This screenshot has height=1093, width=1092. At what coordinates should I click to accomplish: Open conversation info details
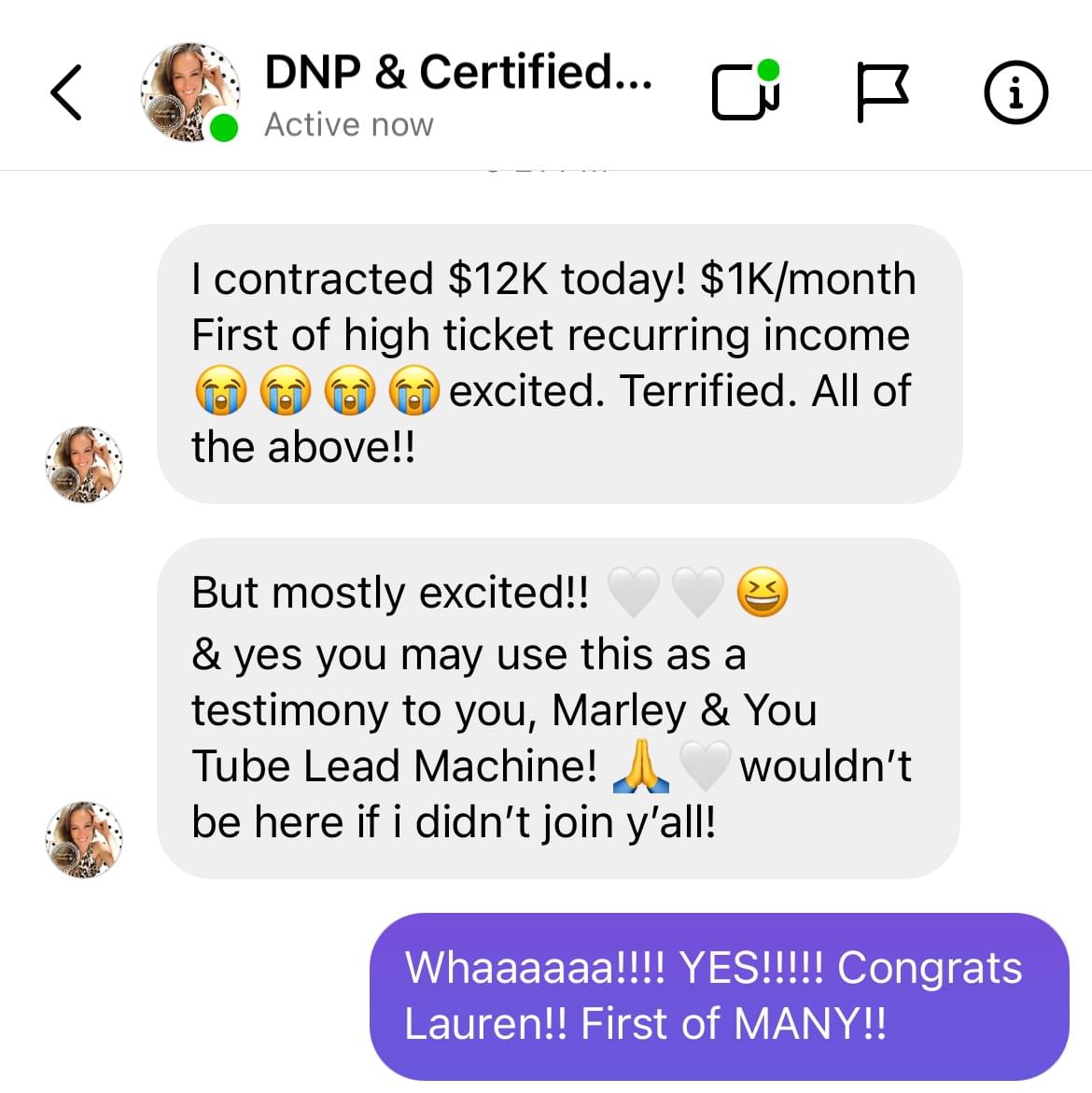pos(1016,92)
